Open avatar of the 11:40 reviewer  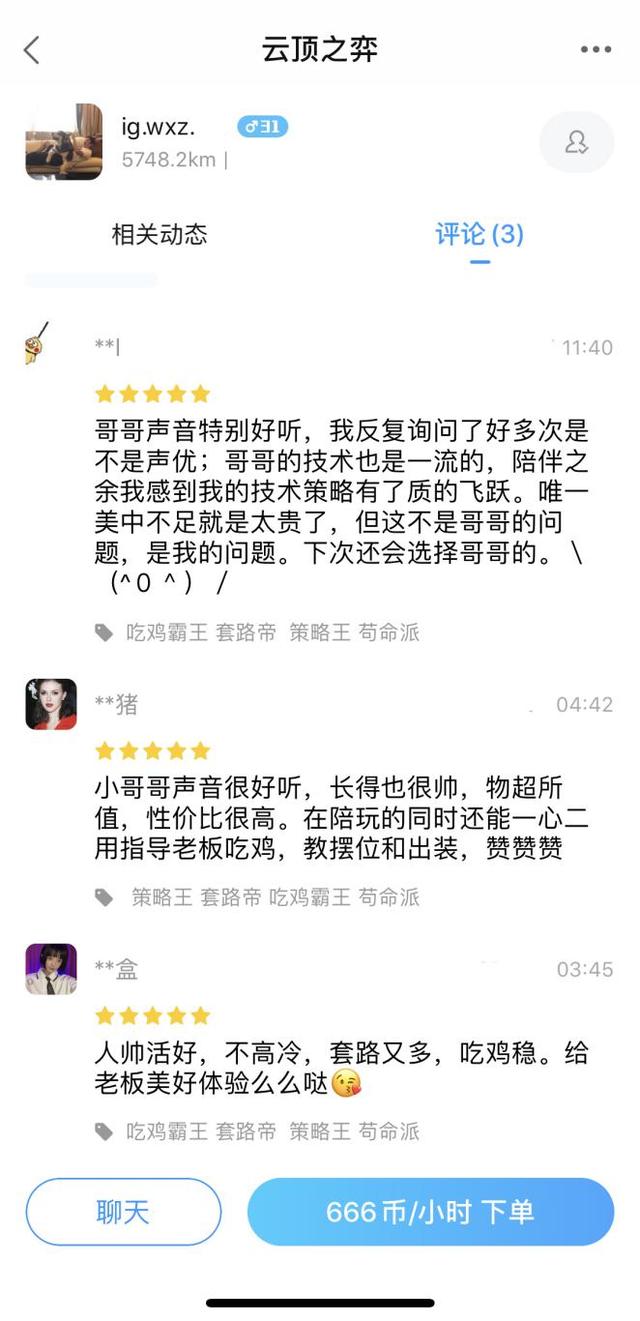tap(38, 345)
